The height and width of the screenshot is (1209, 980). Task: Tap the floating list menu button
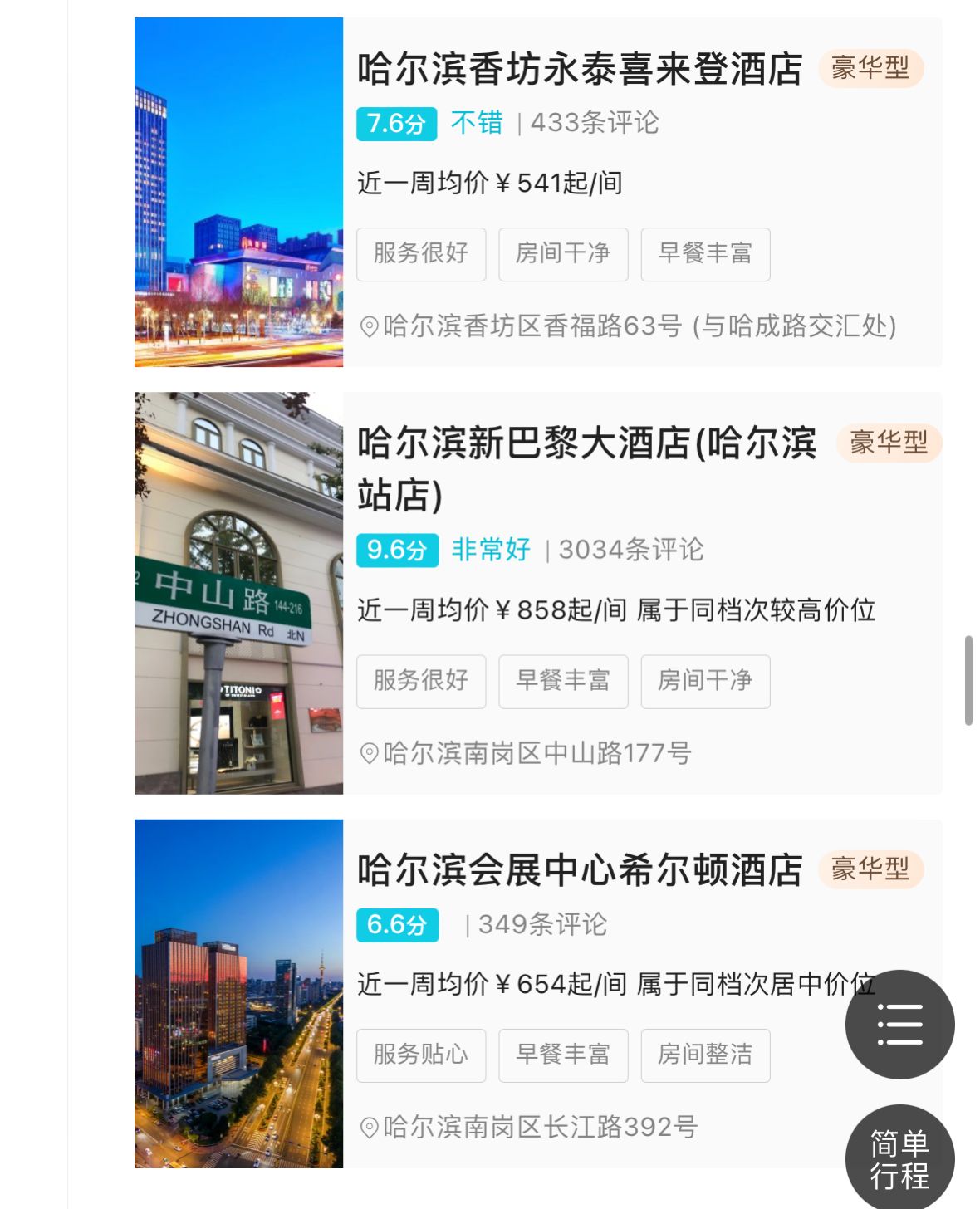(x=899, y=1024)
